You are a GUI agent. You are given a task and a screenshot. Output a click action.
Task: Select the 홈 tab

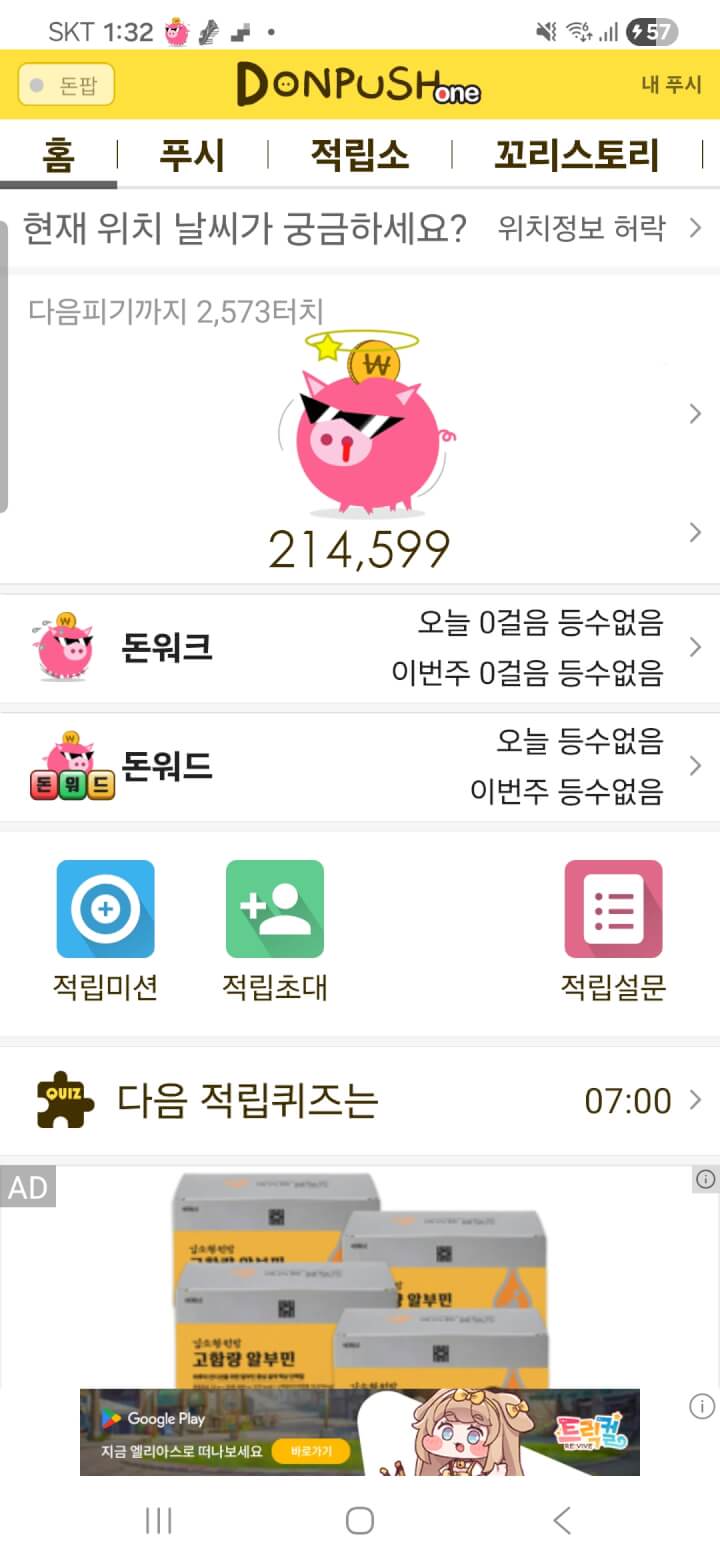pos(58,156)
